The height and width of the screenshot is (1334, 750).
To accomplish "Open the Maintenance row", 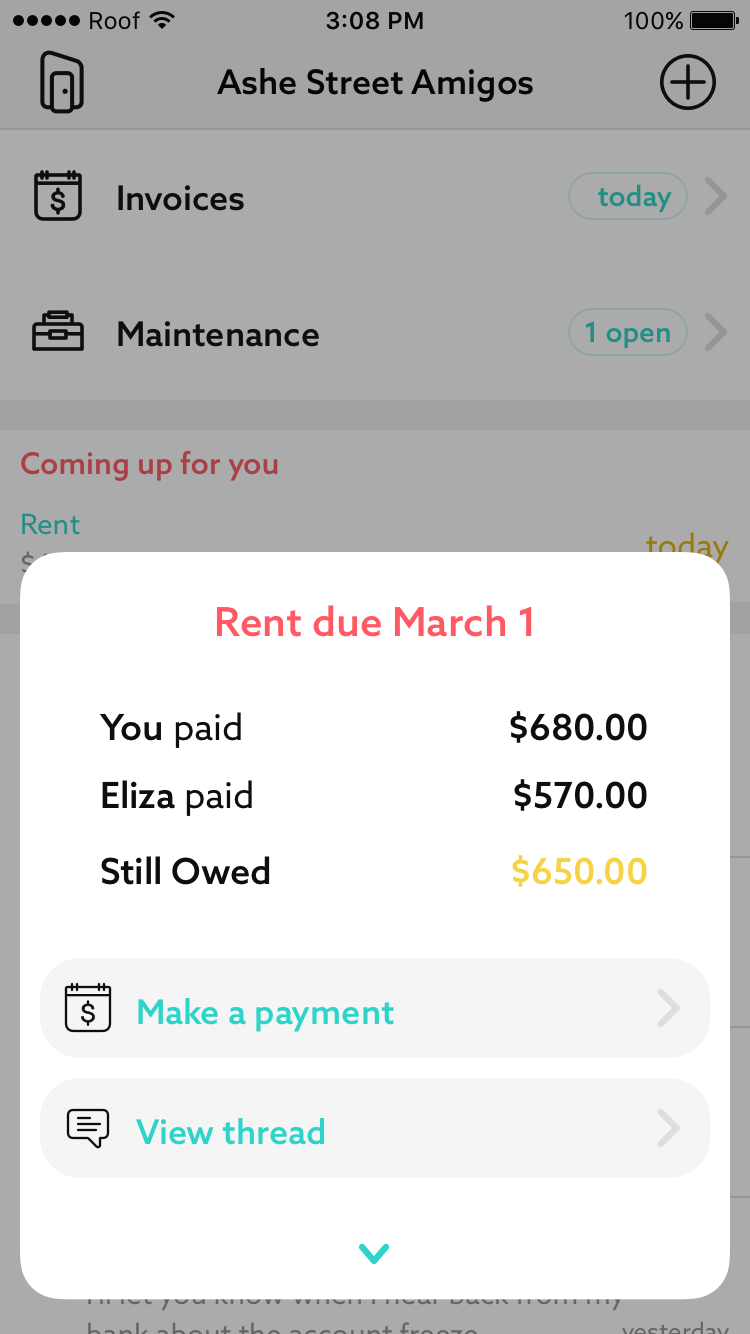I will tap(374, 334).
